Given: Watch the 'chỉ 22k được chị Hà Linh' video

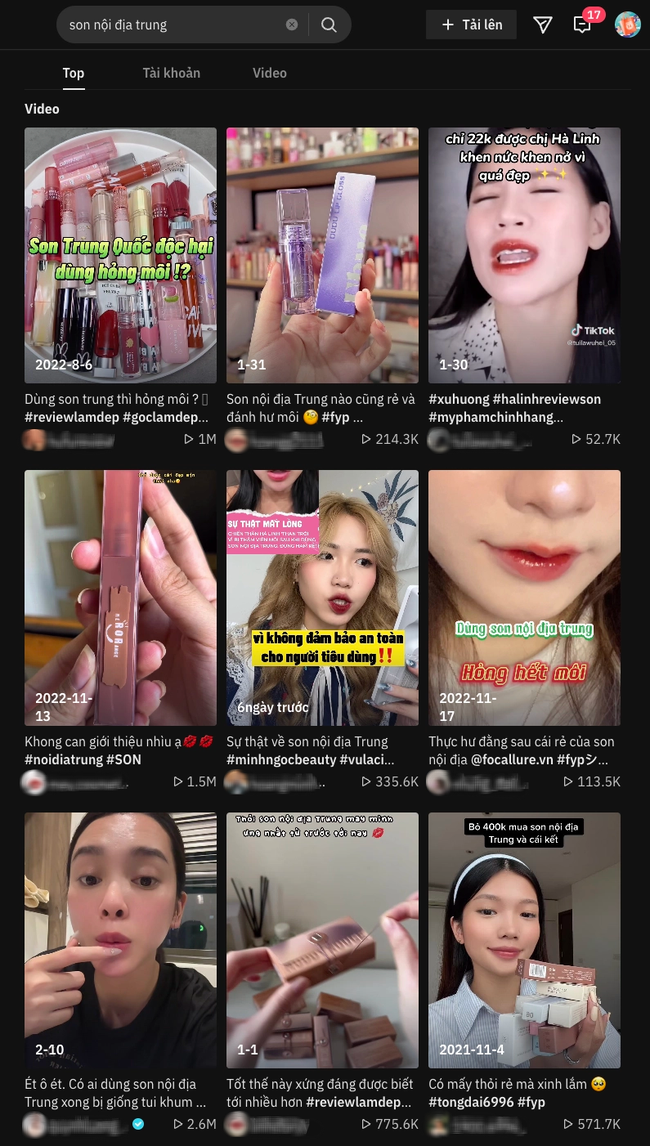Looking at the screenshot, I should point(524,255).
